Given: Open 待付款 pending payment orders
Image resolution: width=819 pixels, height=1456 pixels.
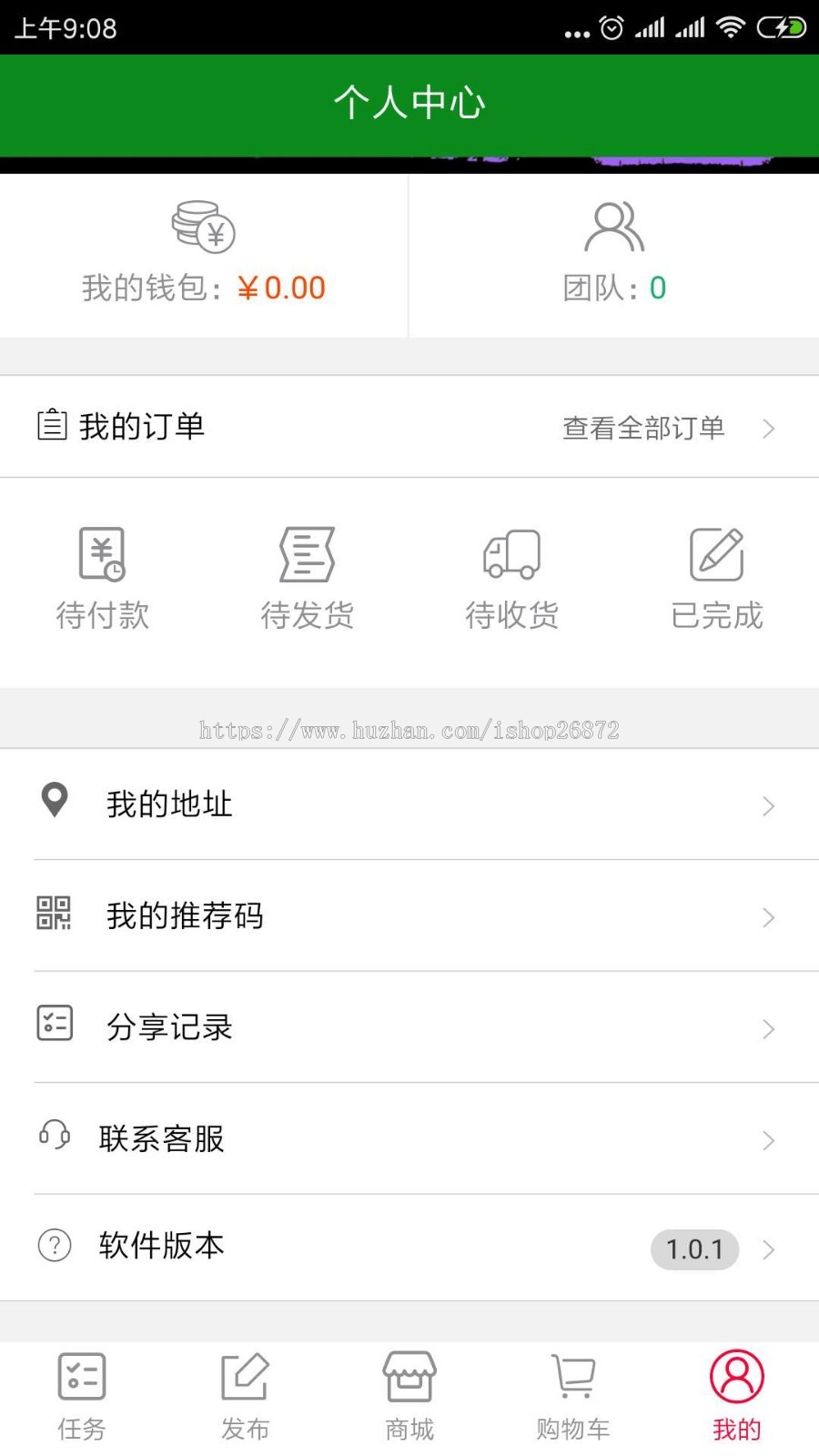Looking at the screenshot, I should tap(102, 578).
